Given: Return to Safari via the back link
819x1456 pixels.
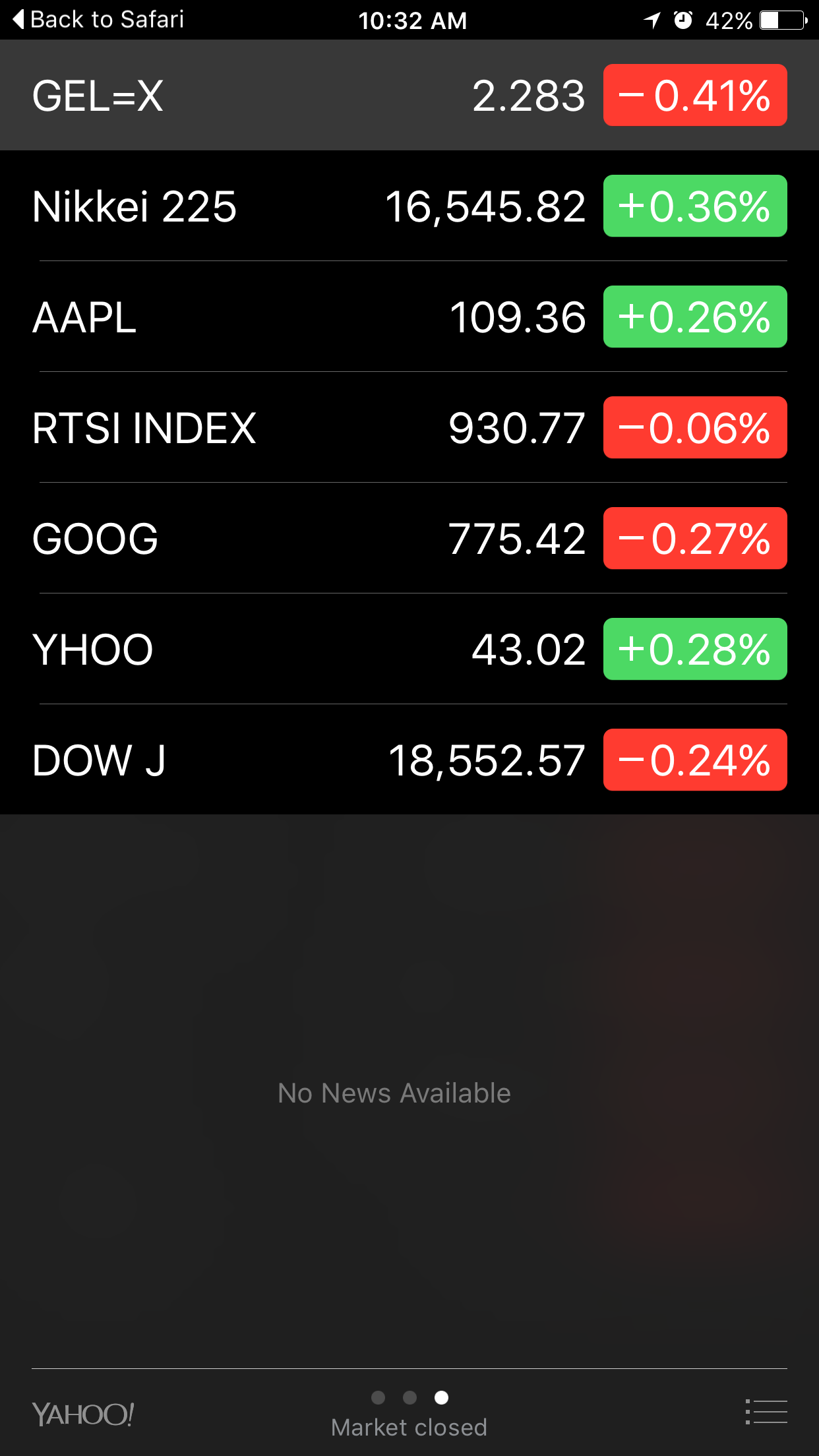Looking at the screenshot, I should click(x=99, y=20).
